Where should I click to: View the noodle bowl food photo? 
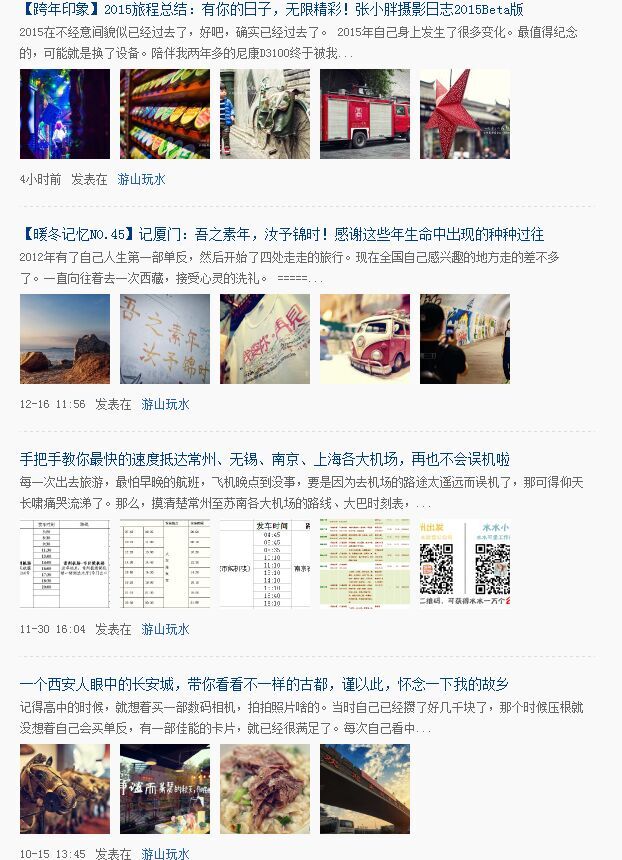(265, 789)
